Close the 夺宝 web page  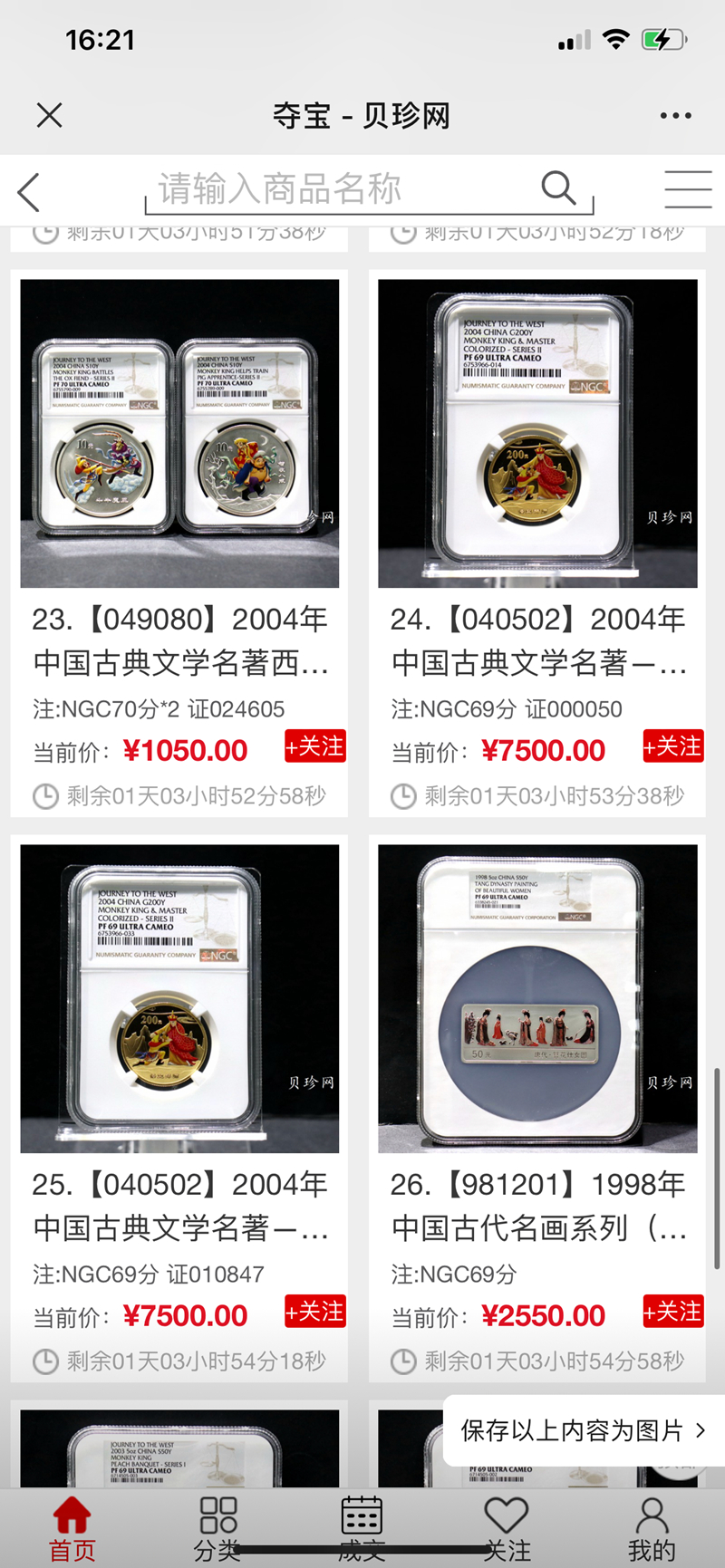[x=50, y=115]
